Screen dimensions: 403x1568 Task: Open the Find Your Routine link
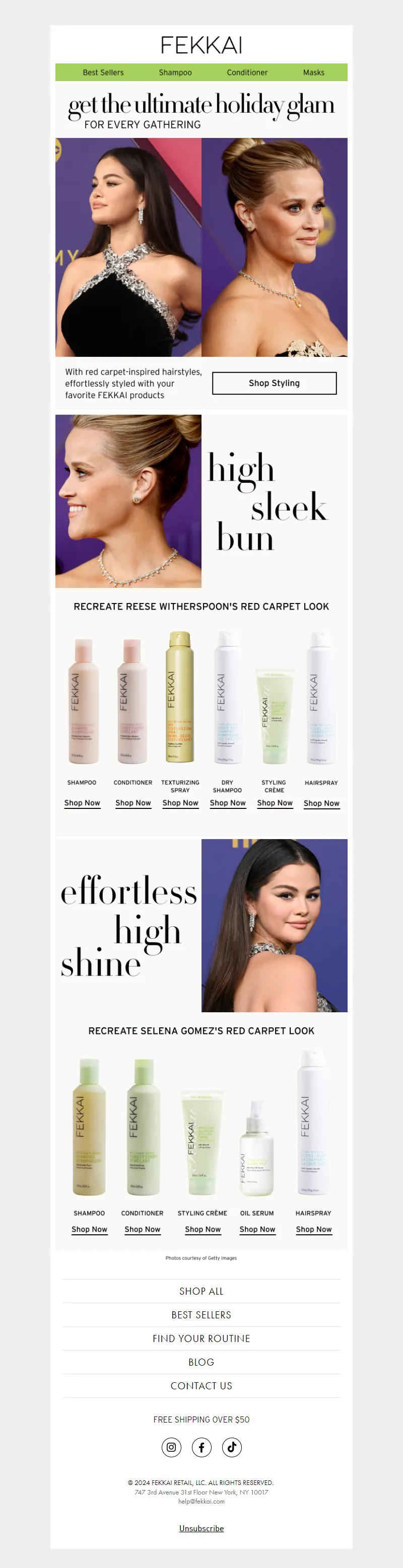pyautogui.click(x=201, y=1338)
